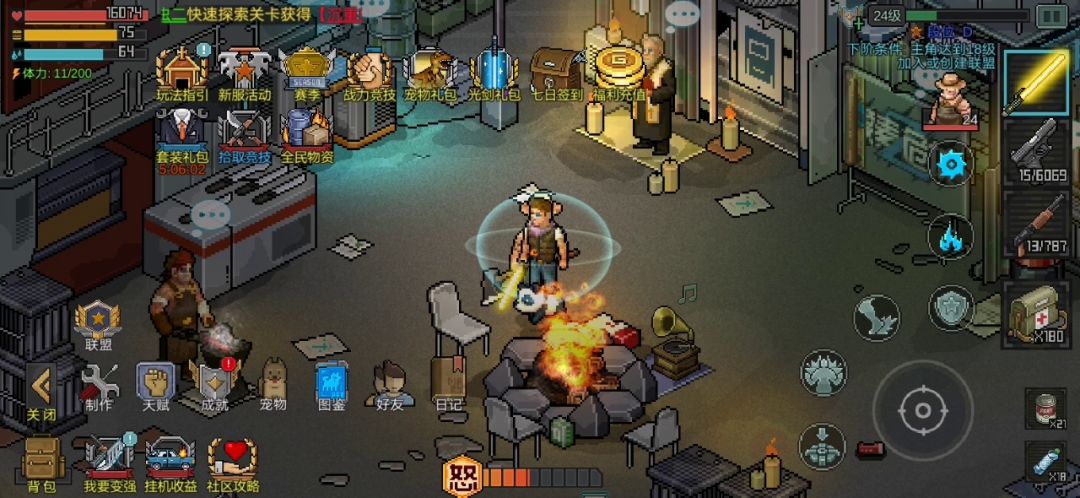Open the 背包 backpack inventory
Image resolution: width=1080 pixels, height=498 pixels.
click(x=41, y=465)
